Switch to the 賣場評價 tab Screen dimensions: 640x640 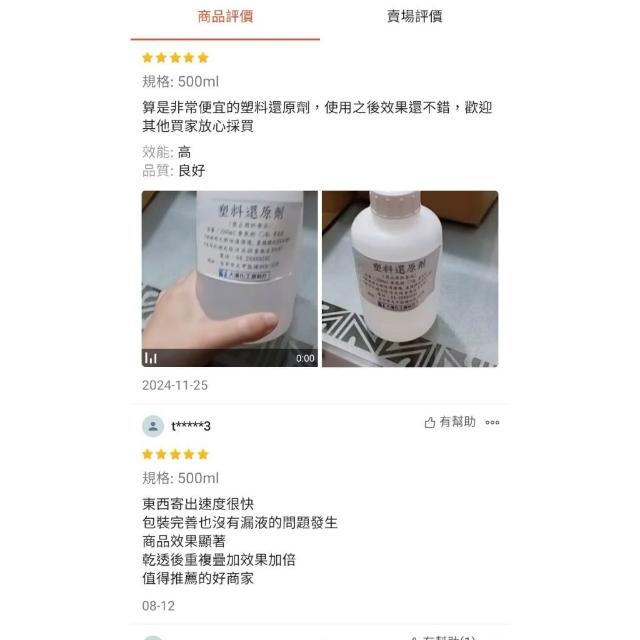point(414,17)
